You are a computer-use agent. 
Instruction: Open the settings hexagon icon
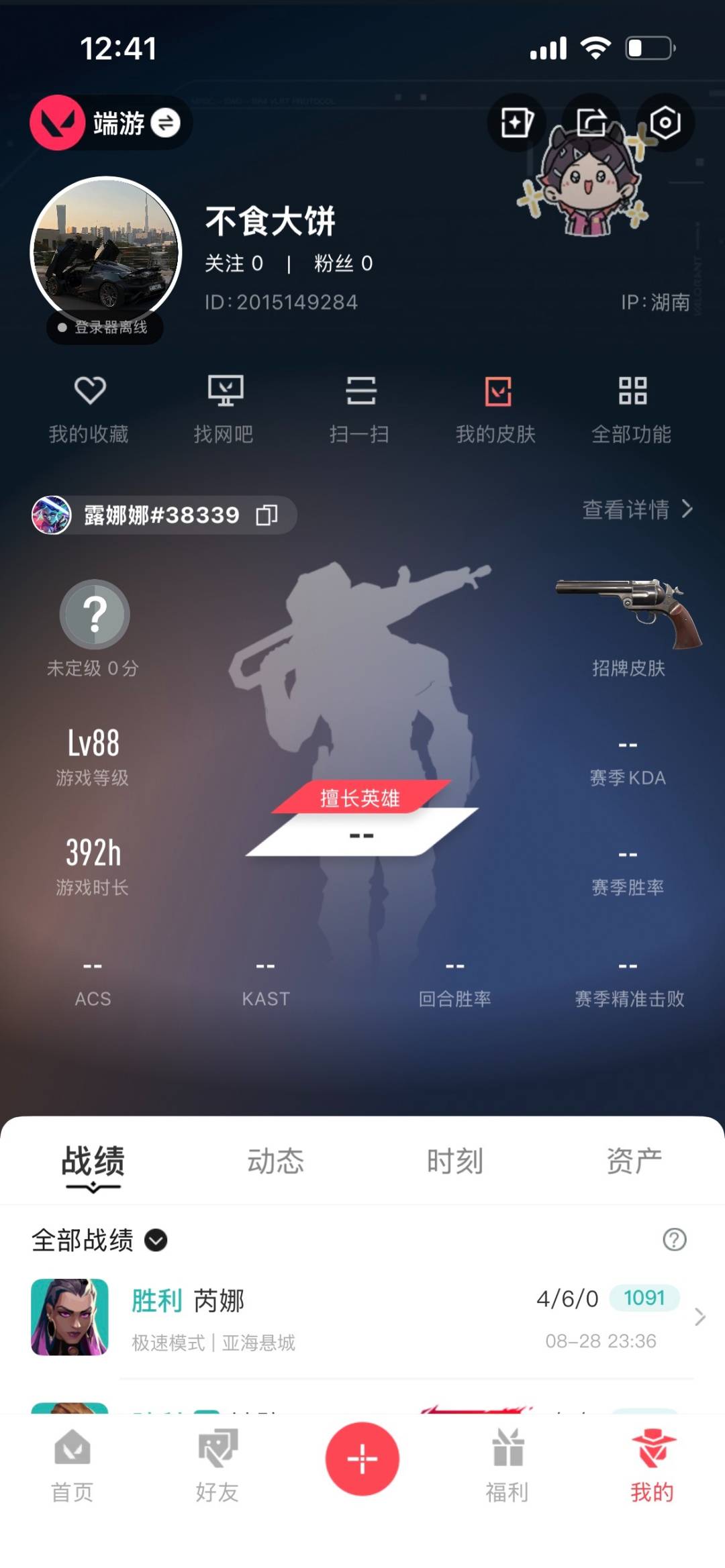665,123
